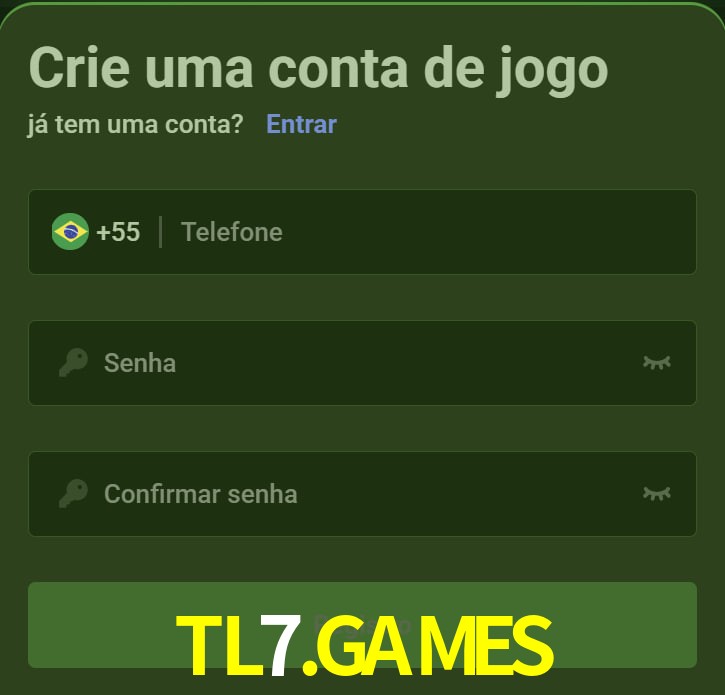This screenshot has height=695, width=725.
Task: Open the +55 Brazil country code selector
Action: point(97,232)
